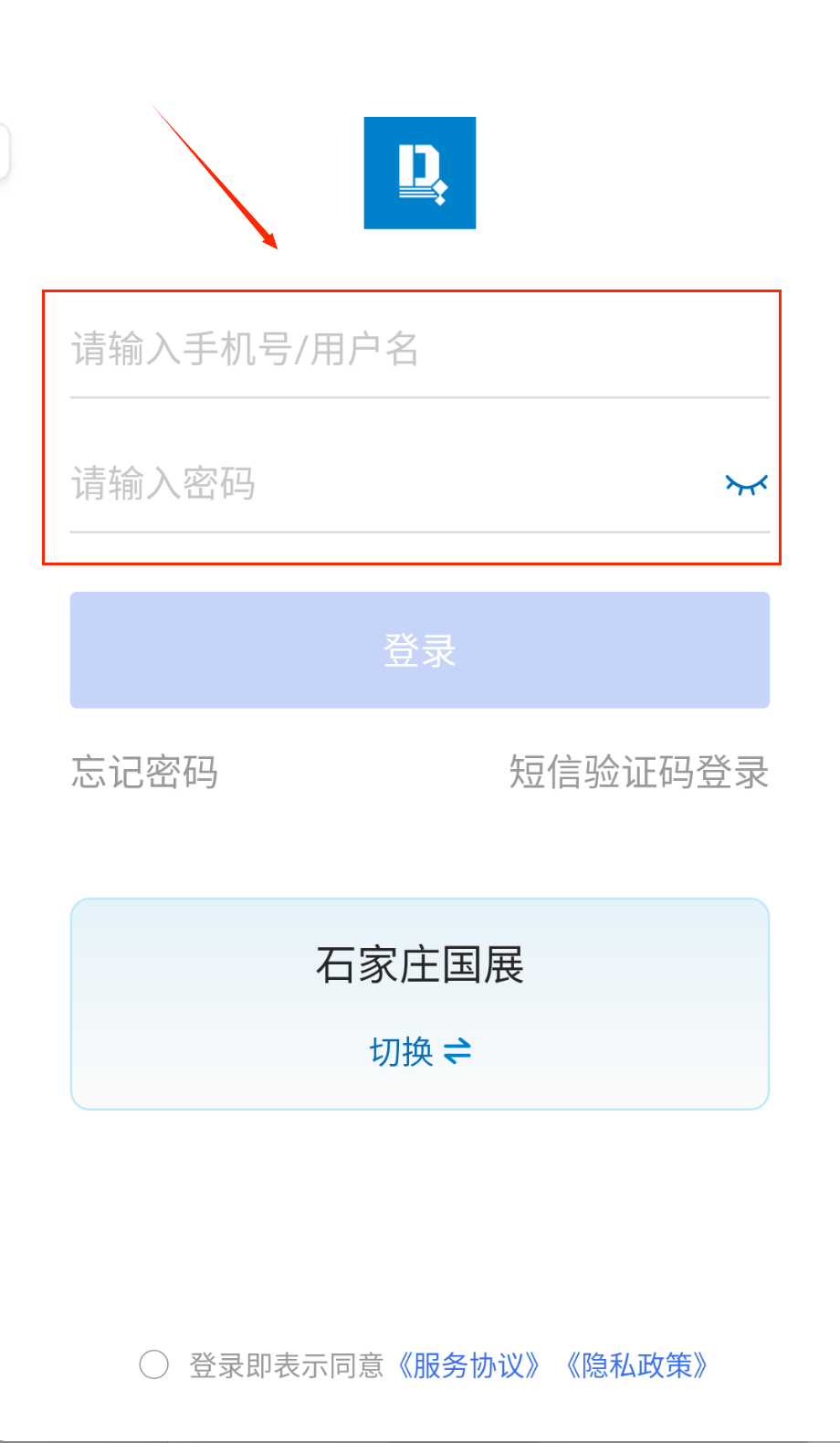
Task: Switch to 短信验证码登录
Action: point(638,773)
